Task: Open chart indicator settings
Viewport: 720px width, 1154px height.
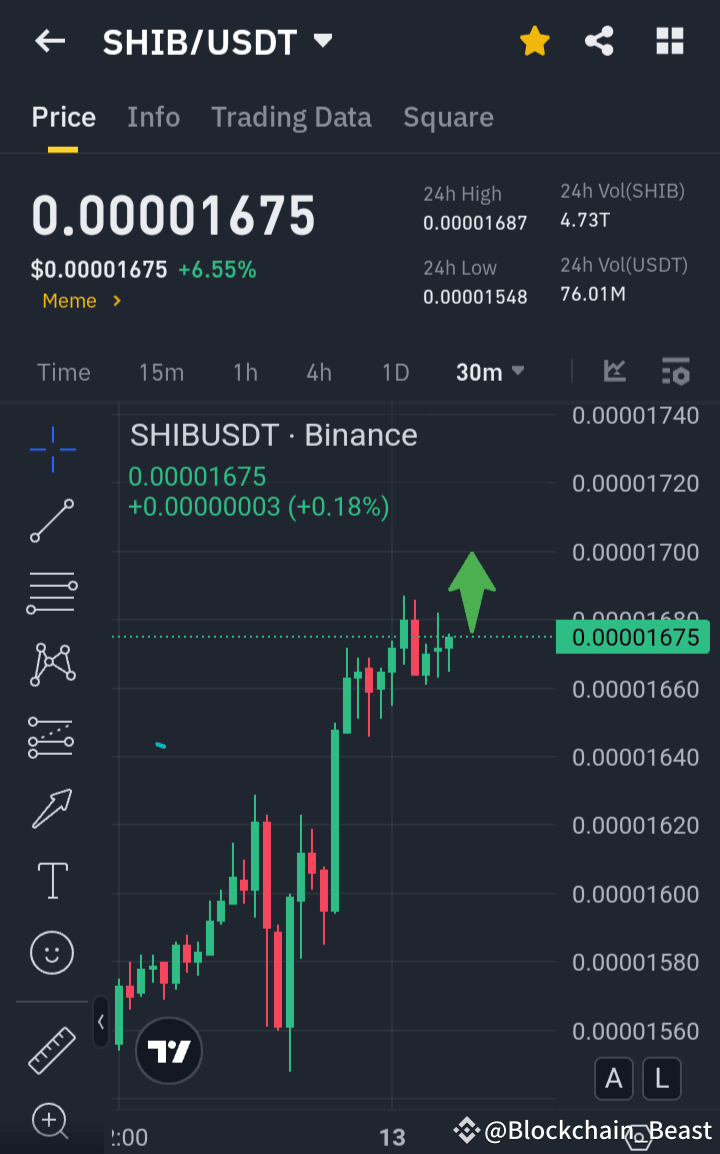Action: [x=675, y=371]
